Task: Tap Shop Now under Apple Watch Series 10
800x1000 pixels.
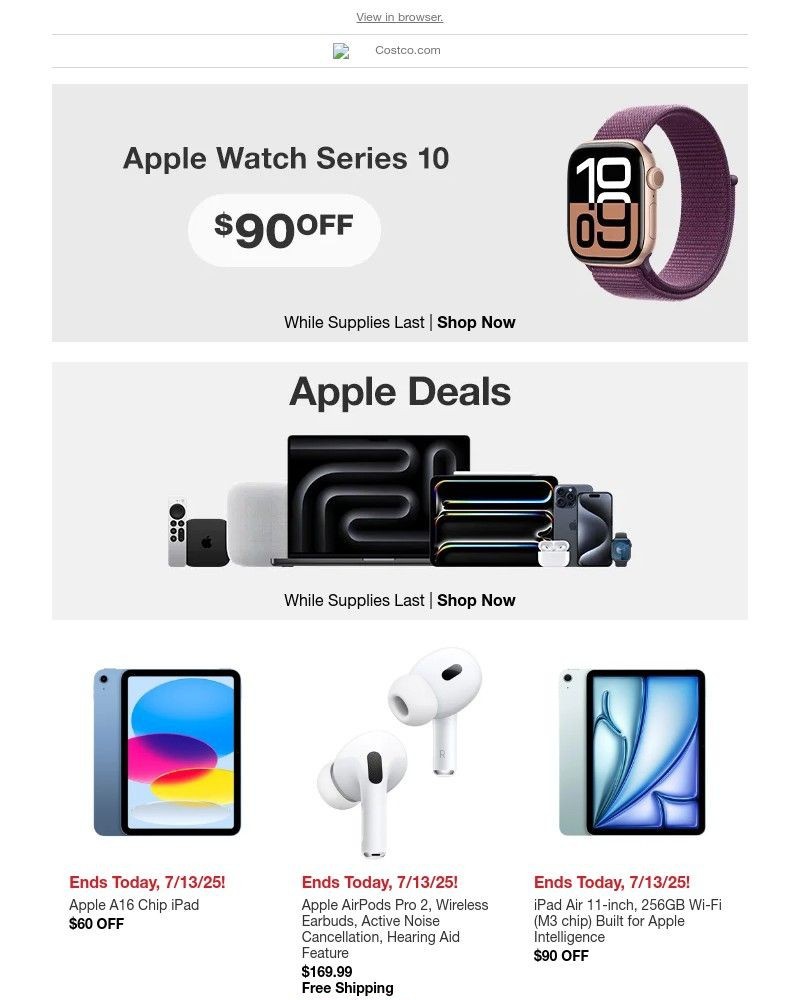Action: pyautogui.click(x=476, y=322)
